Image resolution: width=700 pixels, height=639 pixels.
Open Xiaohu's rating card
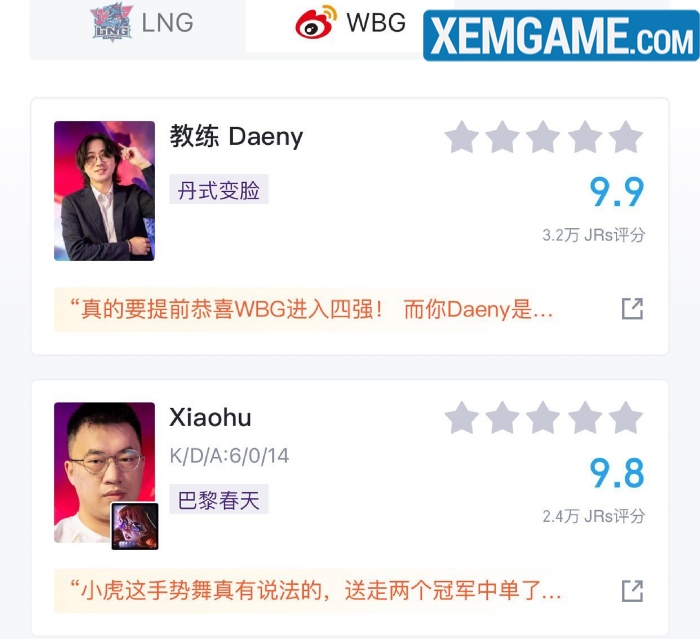point(210,418)
